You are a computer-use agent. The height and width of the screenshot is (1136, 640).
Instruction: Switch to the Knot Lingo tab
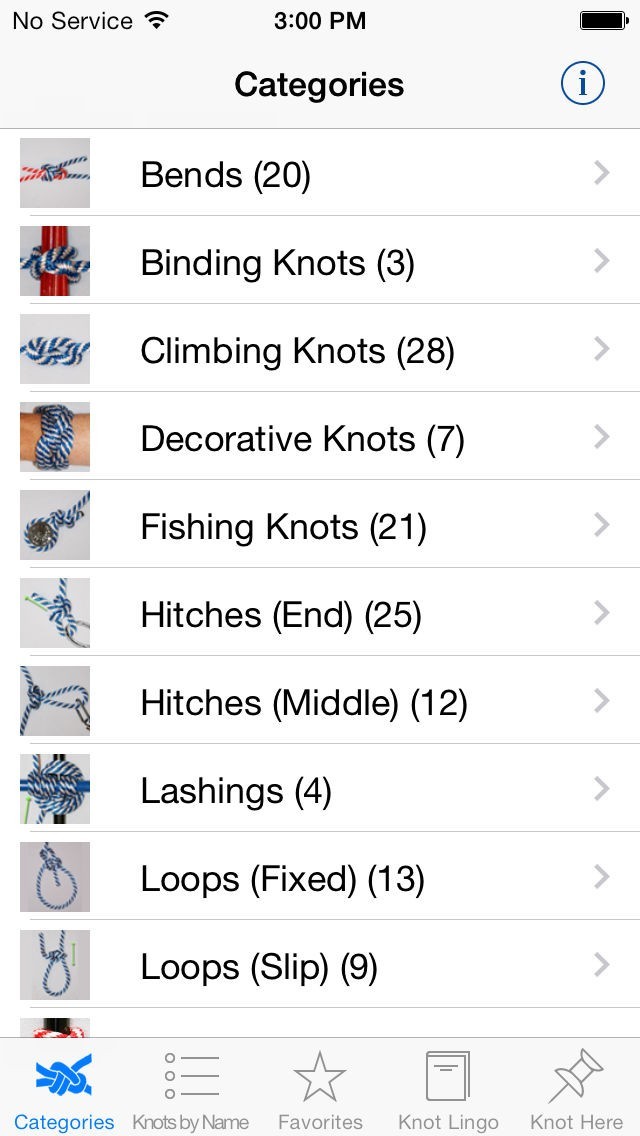click(x=448, y=1090)
